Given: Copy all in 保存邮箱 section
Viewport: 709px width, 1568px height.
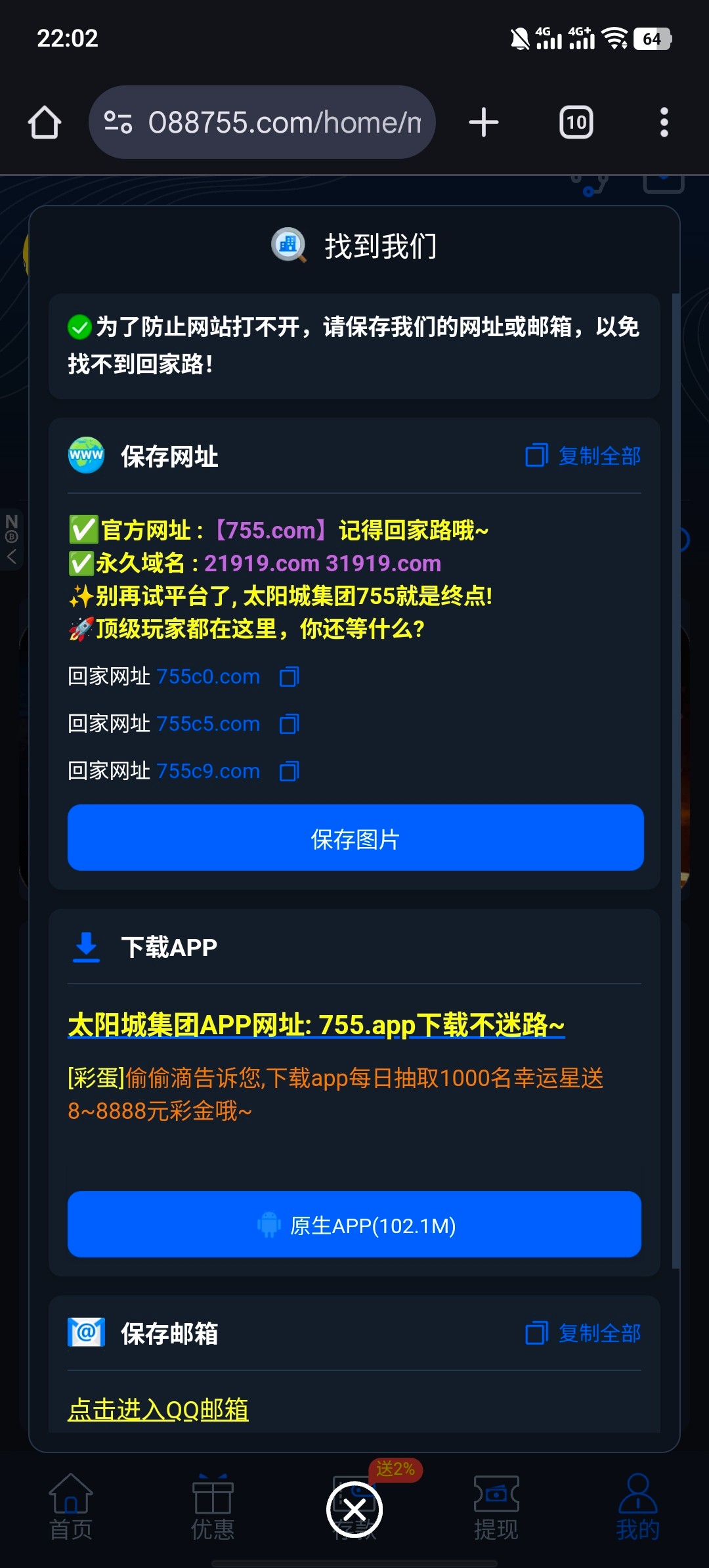Looking at the screenshot, I should tap(583, 1334).
